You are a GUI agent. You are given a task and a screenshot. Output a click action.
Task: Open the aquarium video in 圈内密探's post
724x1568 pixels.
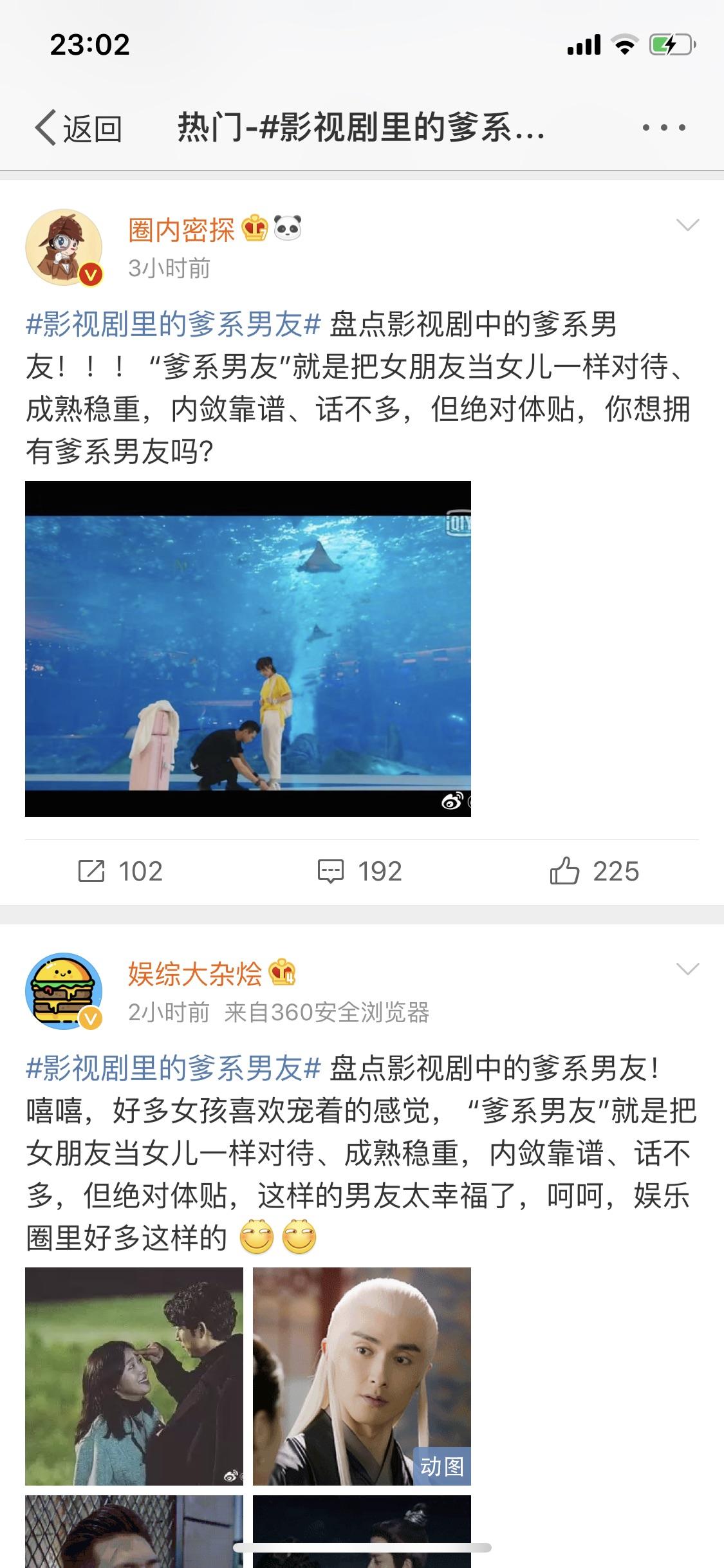(248, 649)
